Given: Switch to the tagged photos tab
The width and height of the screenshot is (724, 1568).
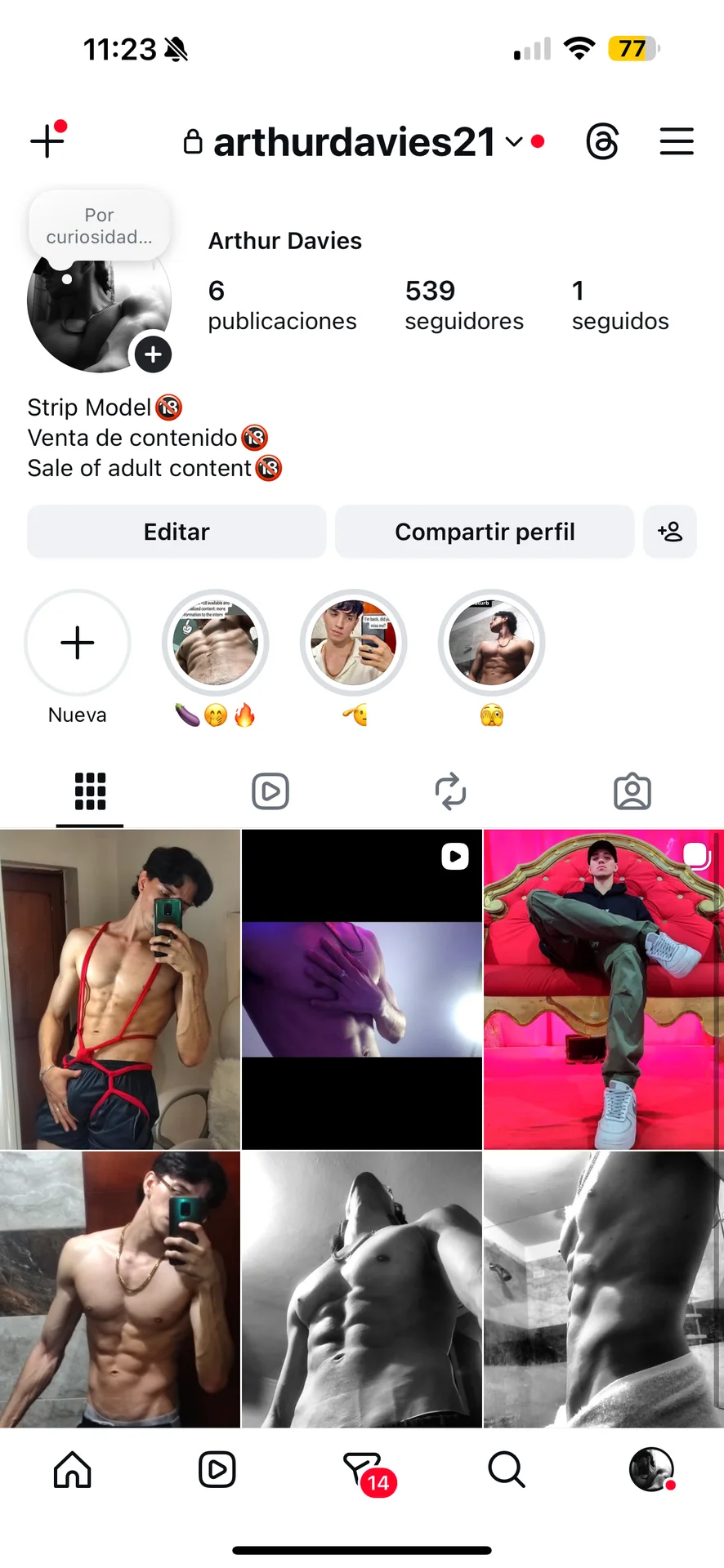Looking at the screenshot, I should [x=632, y=791].
